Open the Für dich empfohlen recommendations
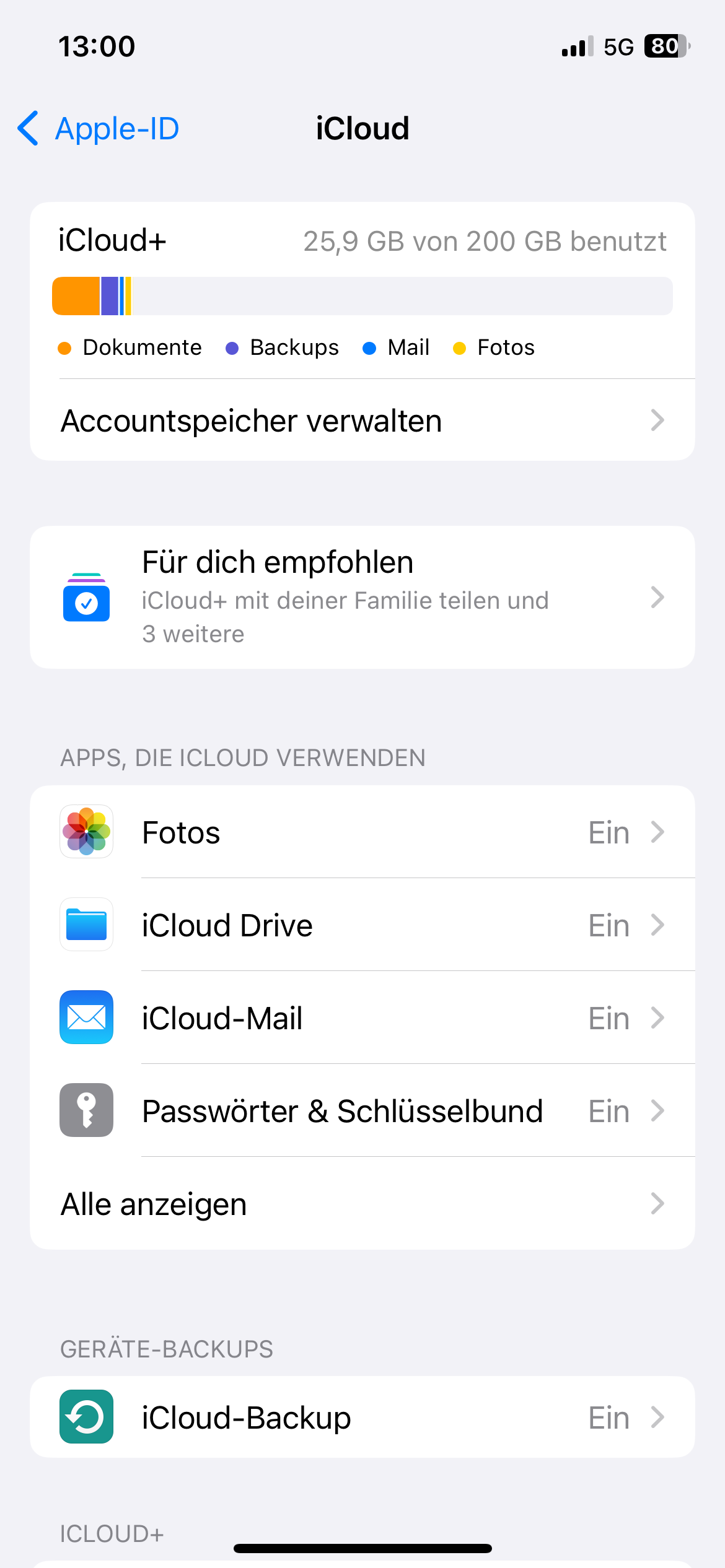The height and width of the screenshot is (1568, 725). pyautogui.click(x=362, y=597)
